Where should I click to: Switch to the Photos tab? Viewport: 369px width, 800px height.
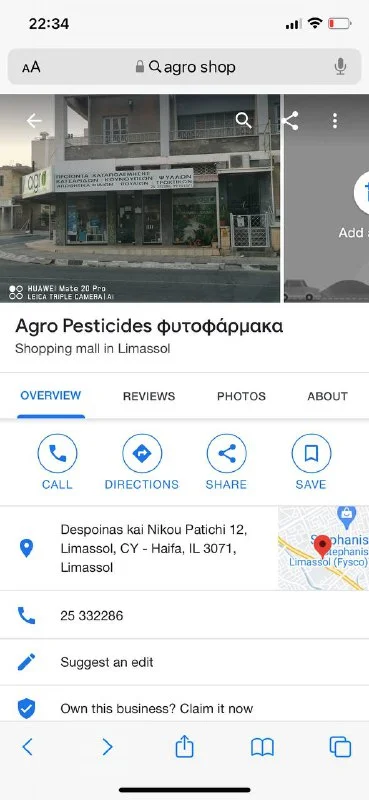tap(241, 396)
